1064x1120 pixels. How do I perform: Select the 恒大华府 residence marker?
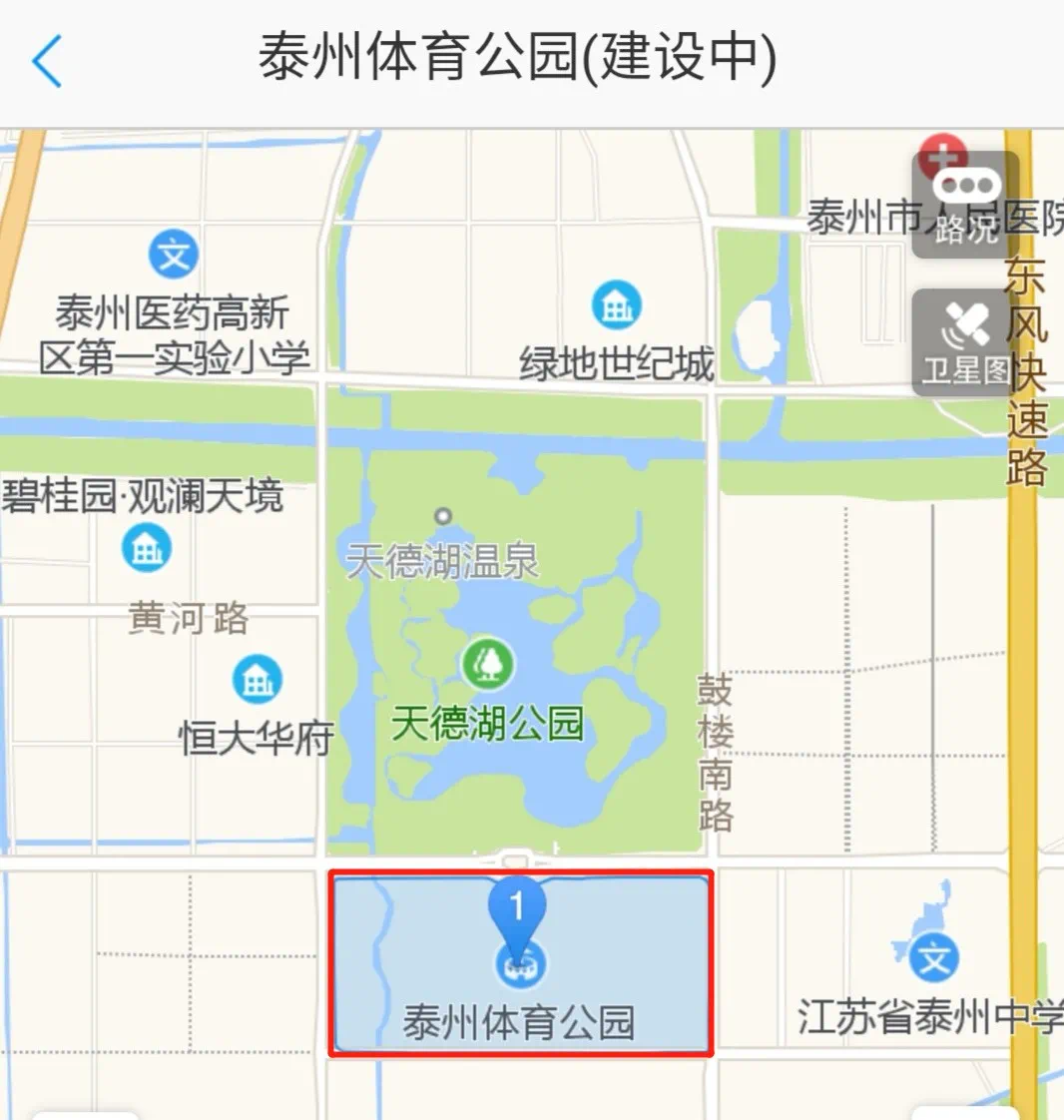258,681
